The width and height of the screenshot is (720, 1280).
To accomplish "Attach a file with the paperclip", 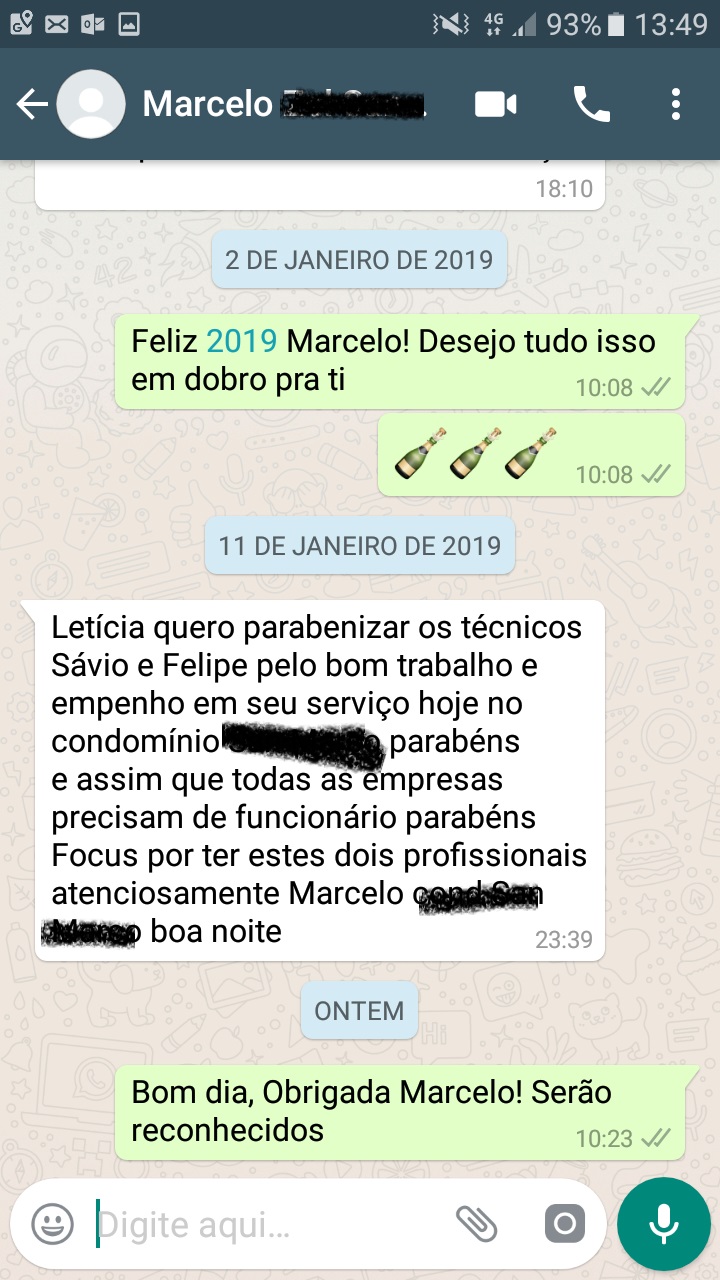I will [477, 1223].
